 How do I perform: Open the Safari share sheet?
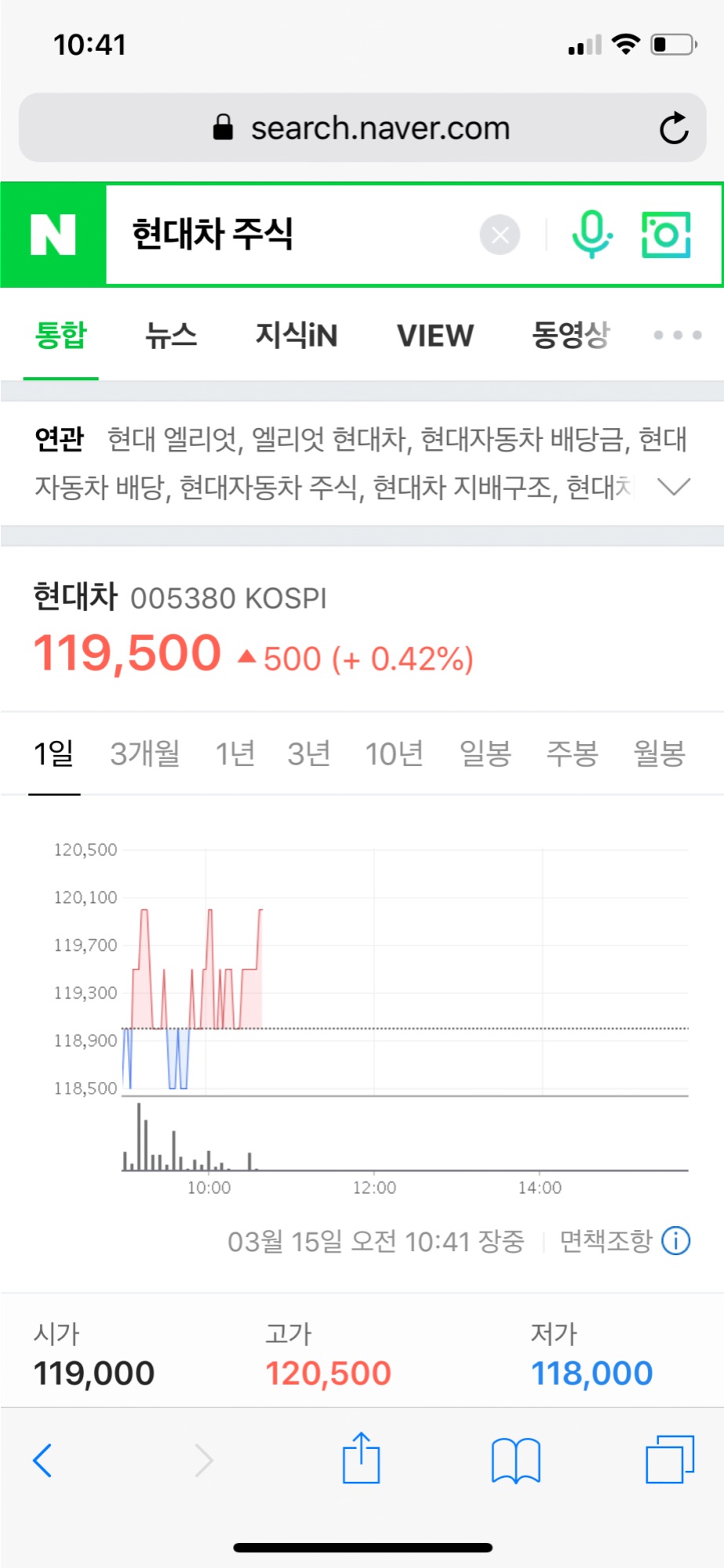tap(362, 1458)
